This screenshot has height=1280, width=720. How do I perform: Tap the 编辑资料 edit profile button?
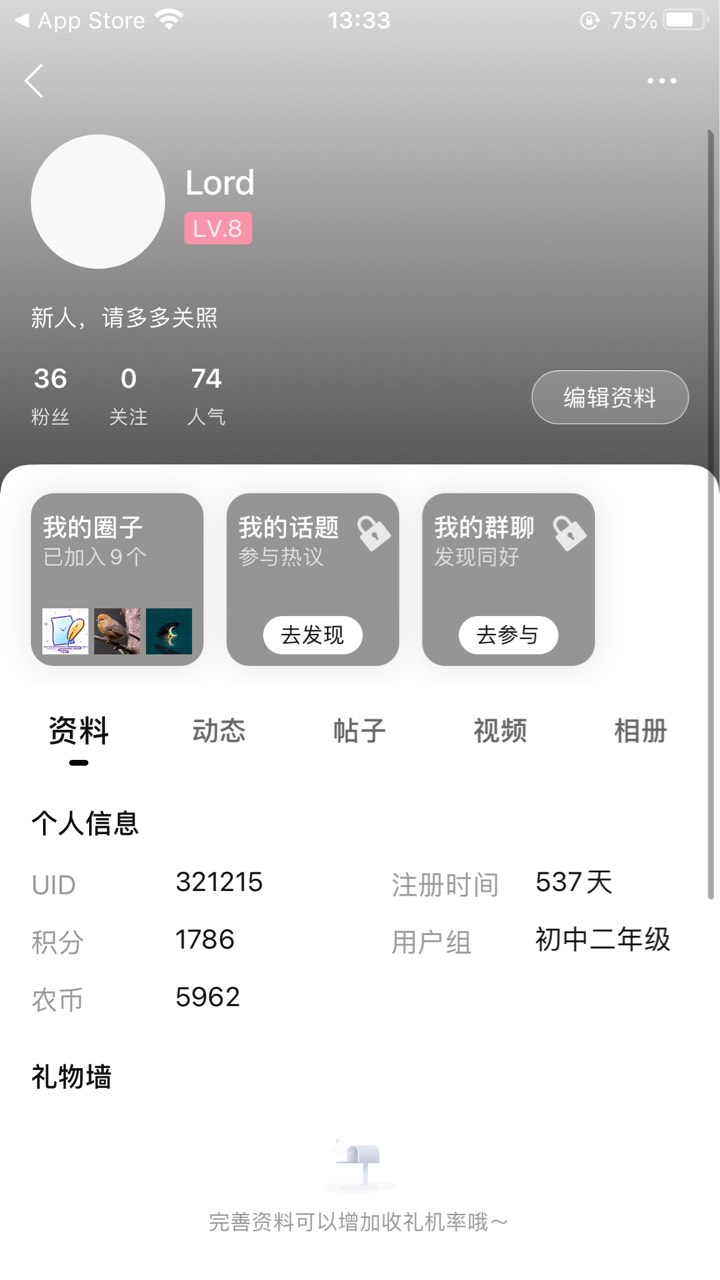(x=610, y=398)
